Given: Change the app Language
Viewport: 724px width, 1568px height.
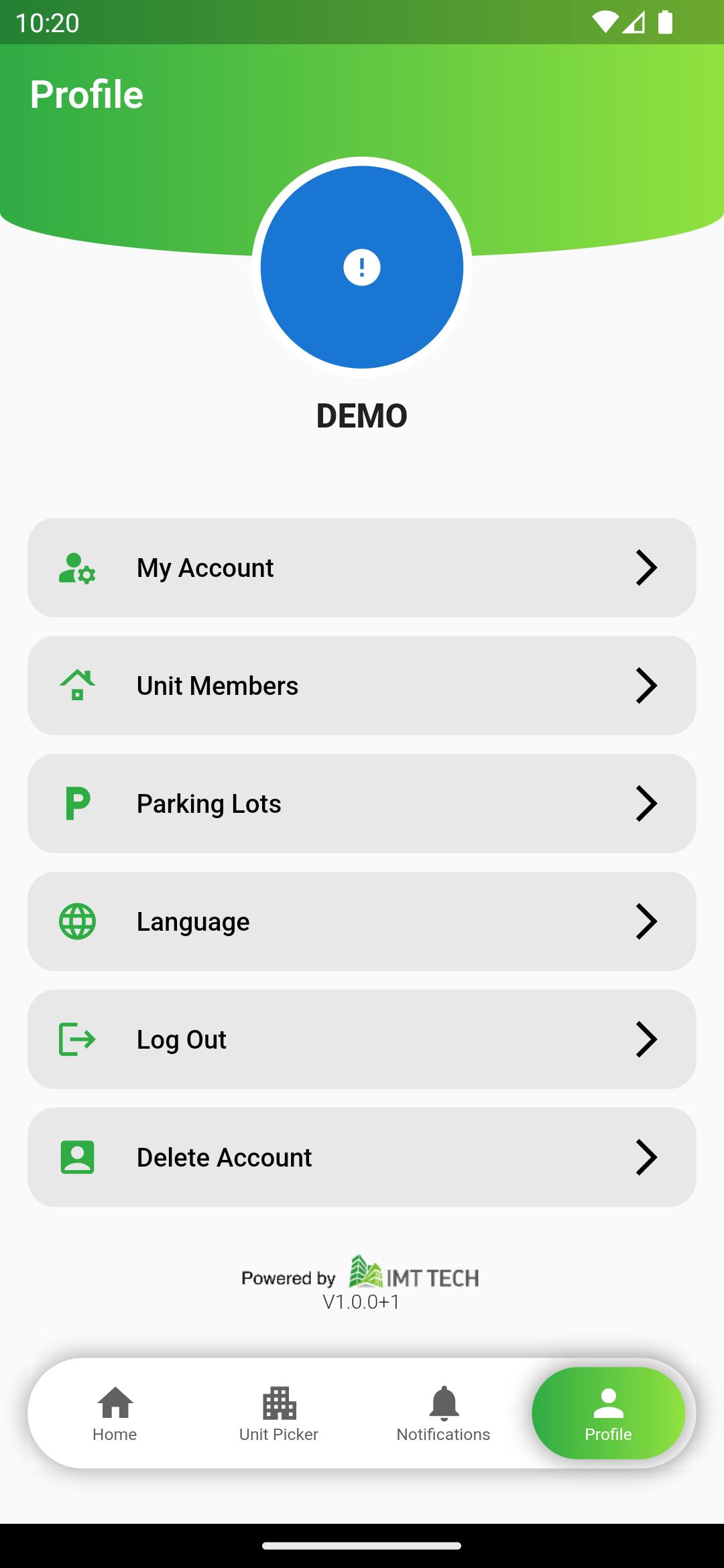Looking at the screenshot, I should tap(362, 921).
